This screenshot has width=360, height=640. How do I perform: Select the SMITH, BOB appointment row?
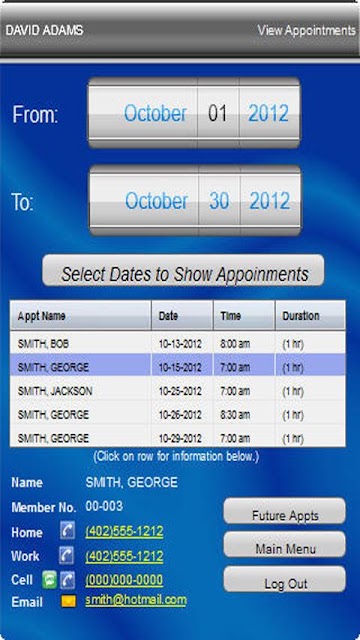[178, 343]
